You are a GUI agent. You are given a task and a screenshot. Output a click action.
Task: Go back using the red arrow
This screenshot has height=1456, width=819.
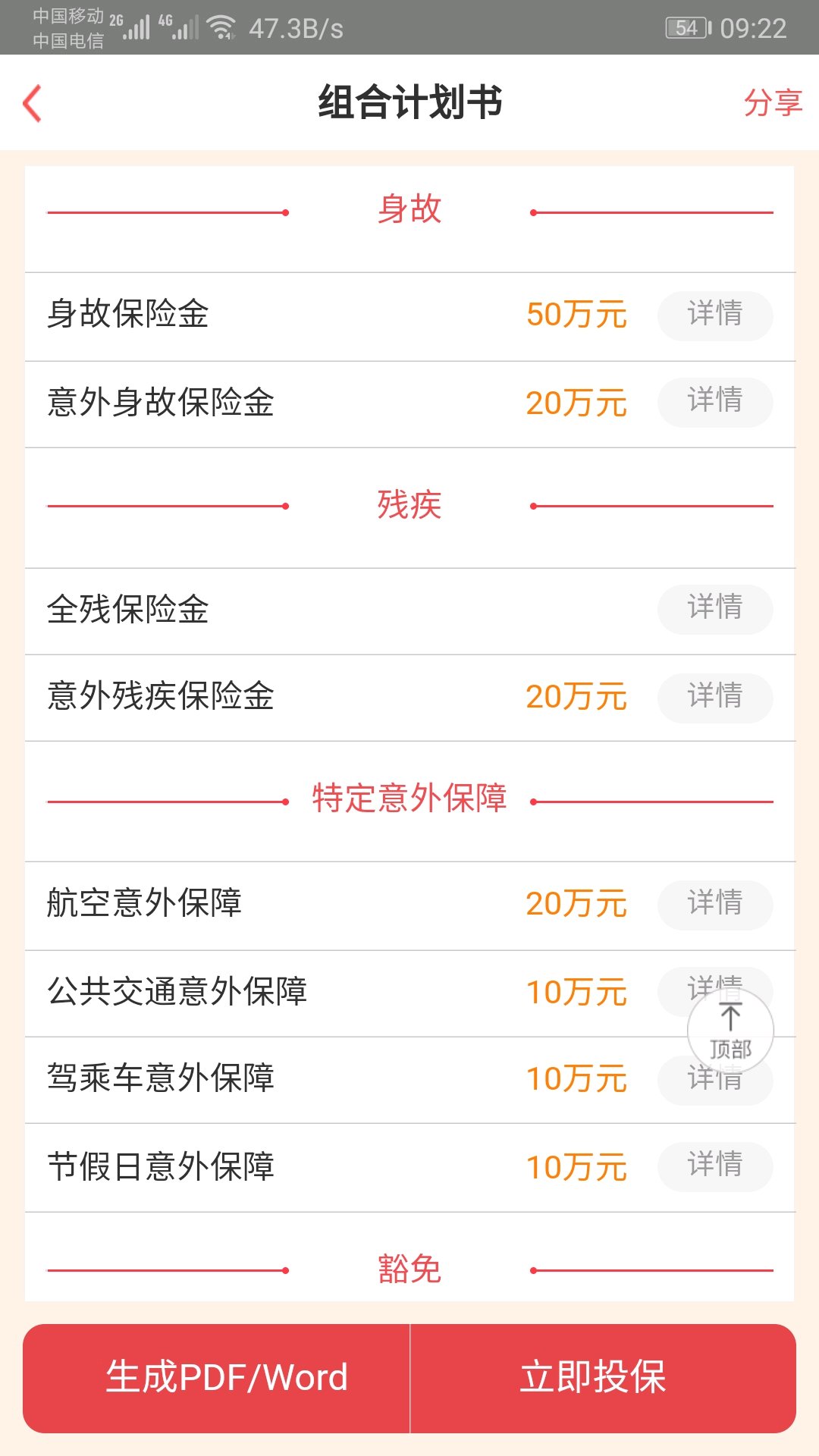coord(32,103)
